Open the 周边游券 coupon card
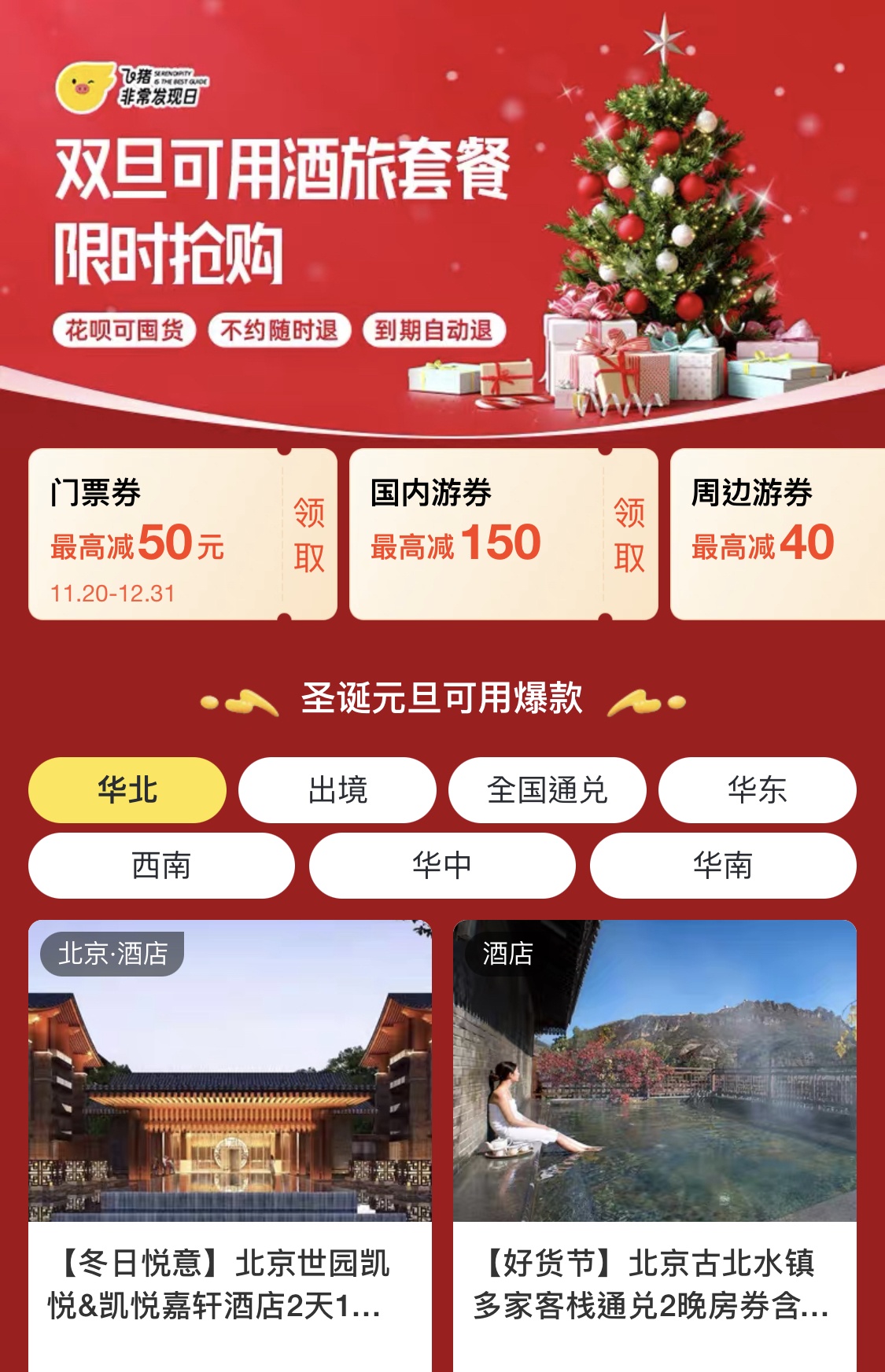 [775, 535]
